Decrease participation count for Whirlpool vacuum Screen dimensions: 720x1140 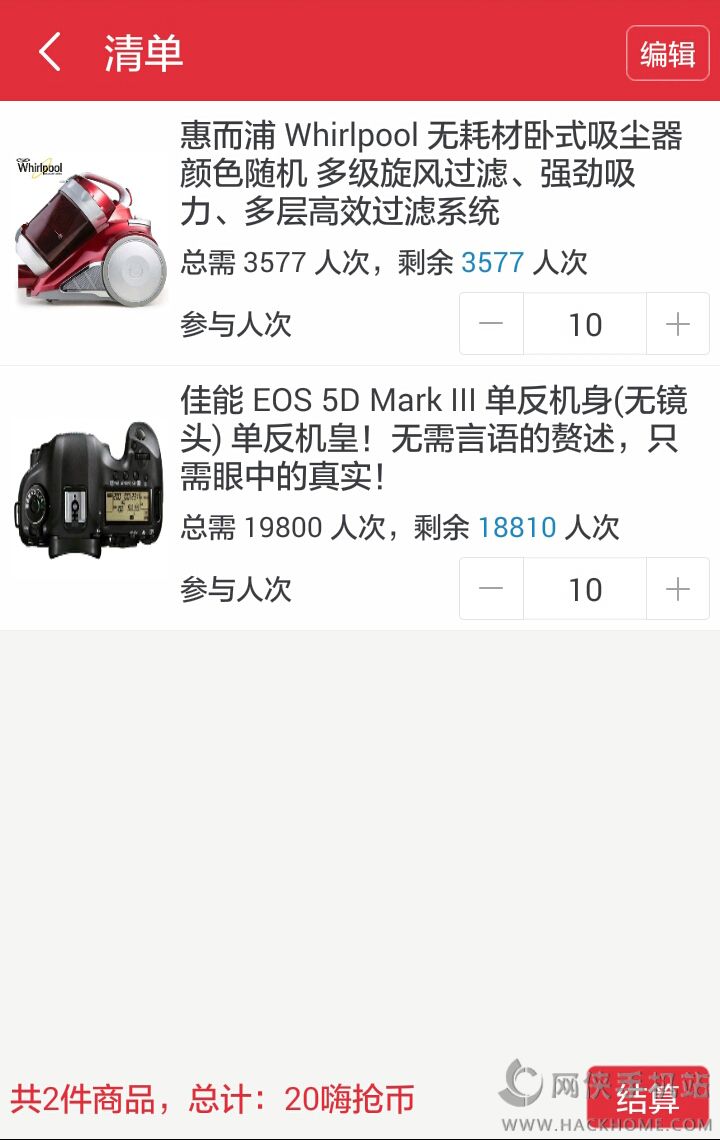point(491,324)
